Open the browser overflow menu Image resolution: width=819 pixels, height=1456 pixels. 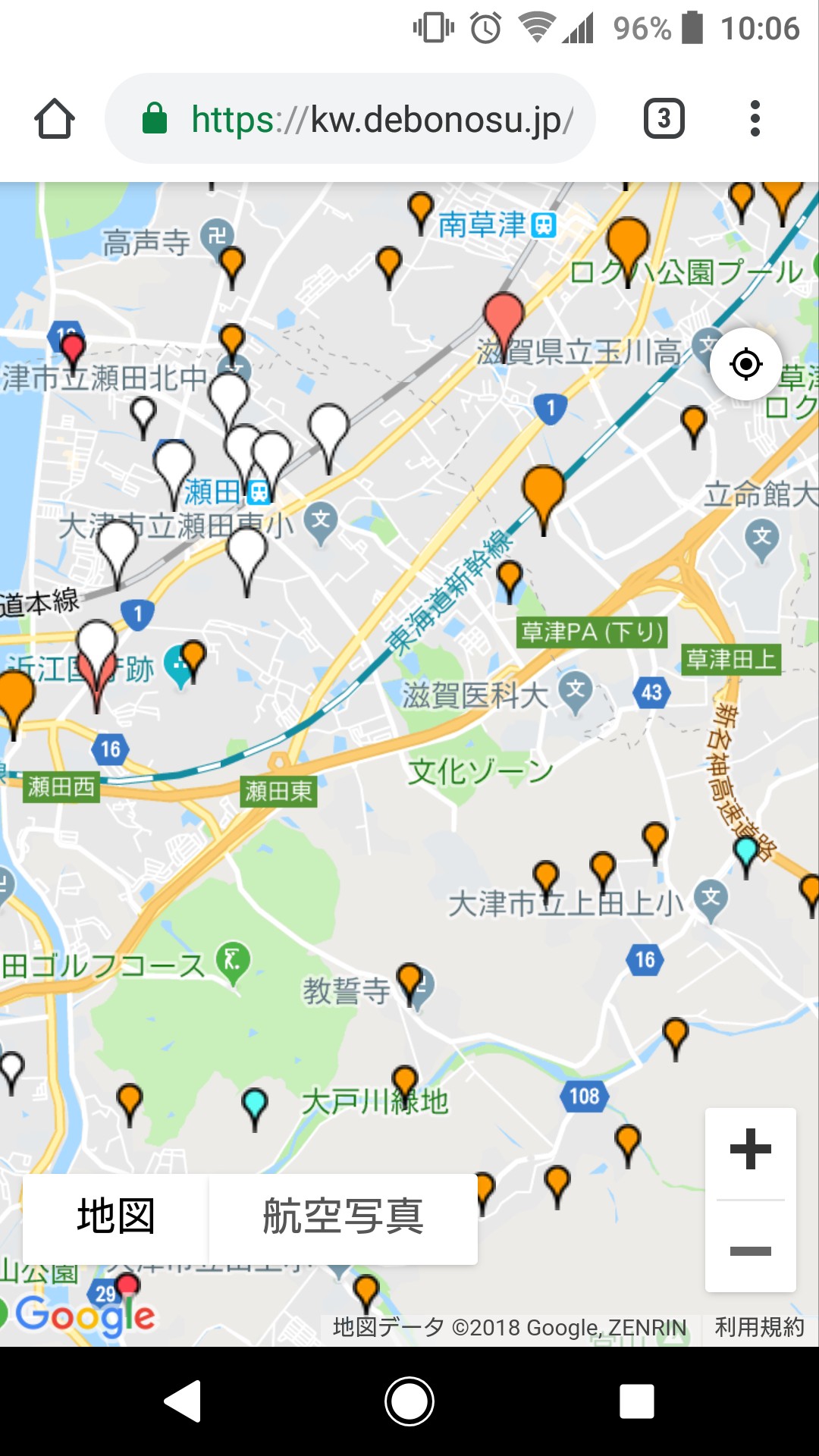(x=755, y=119)
